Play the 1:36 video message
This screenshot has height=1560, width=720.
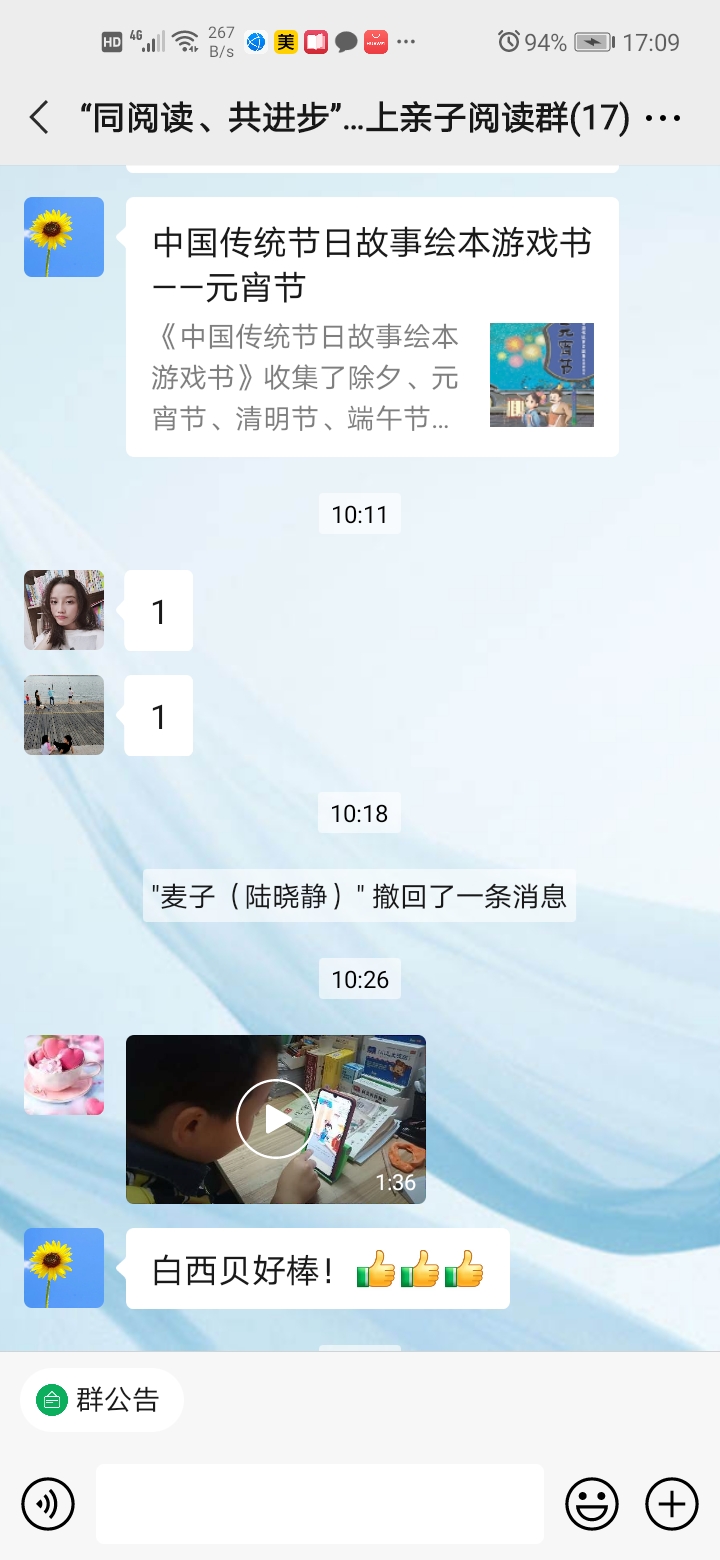[x=276, y=1119]
